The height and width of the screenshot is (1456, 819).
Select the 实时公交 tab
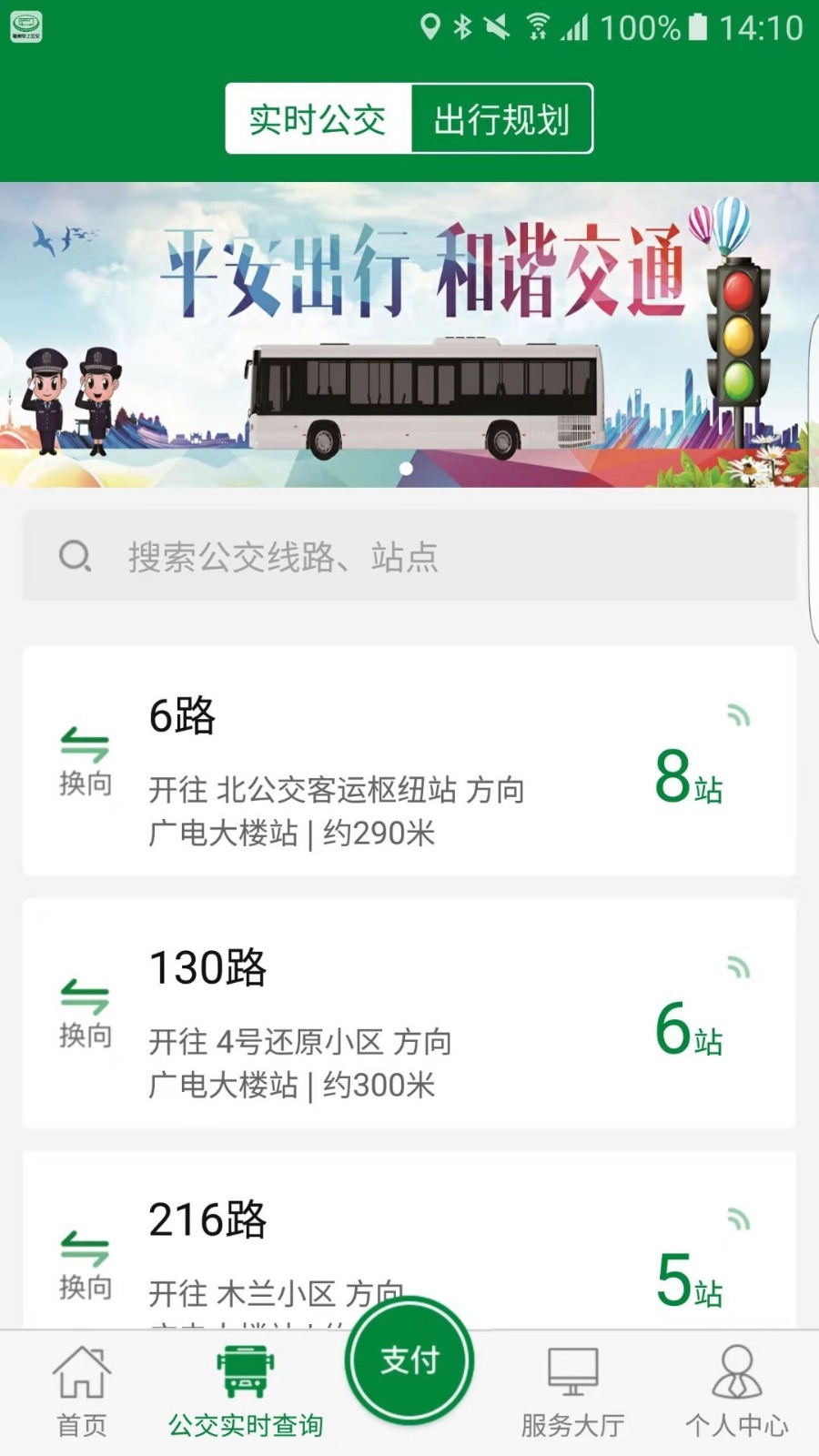tap(318, 119)
